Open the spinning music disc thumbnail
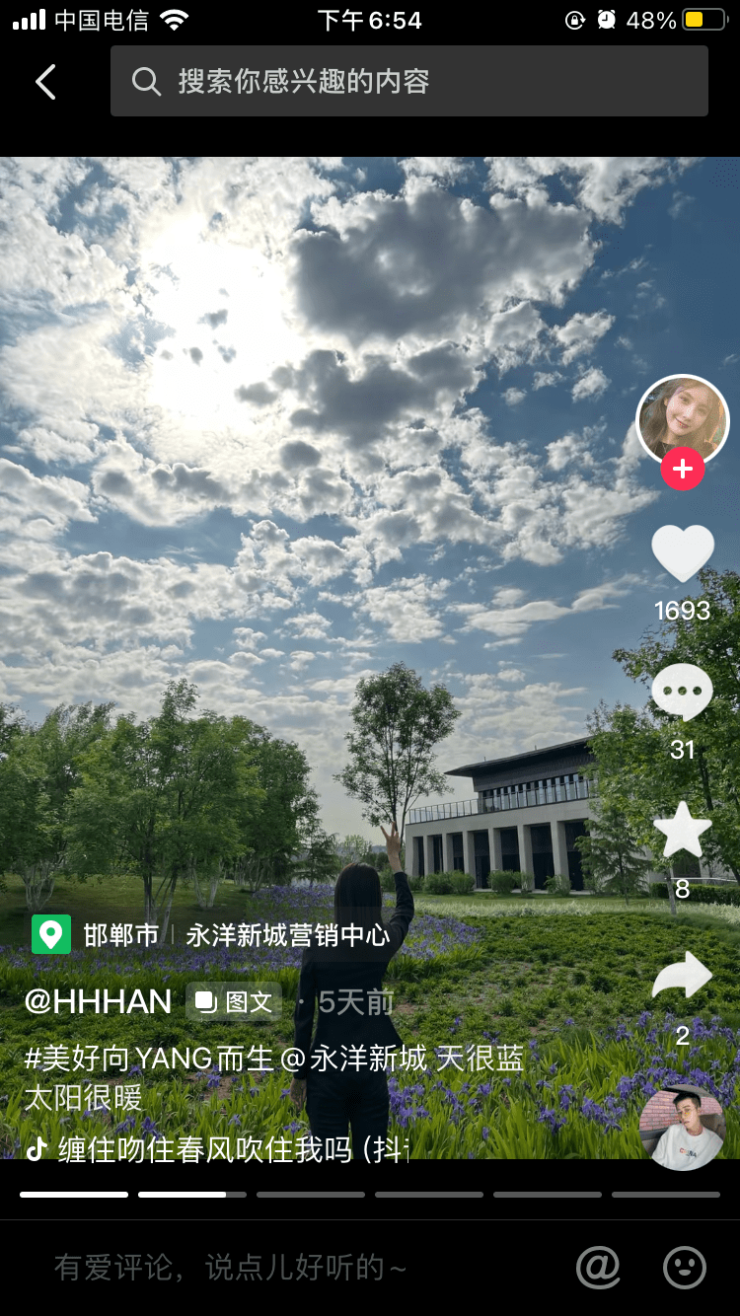Image resolution: width=740 pixels, height=1316 pixels. (682, 1126)
